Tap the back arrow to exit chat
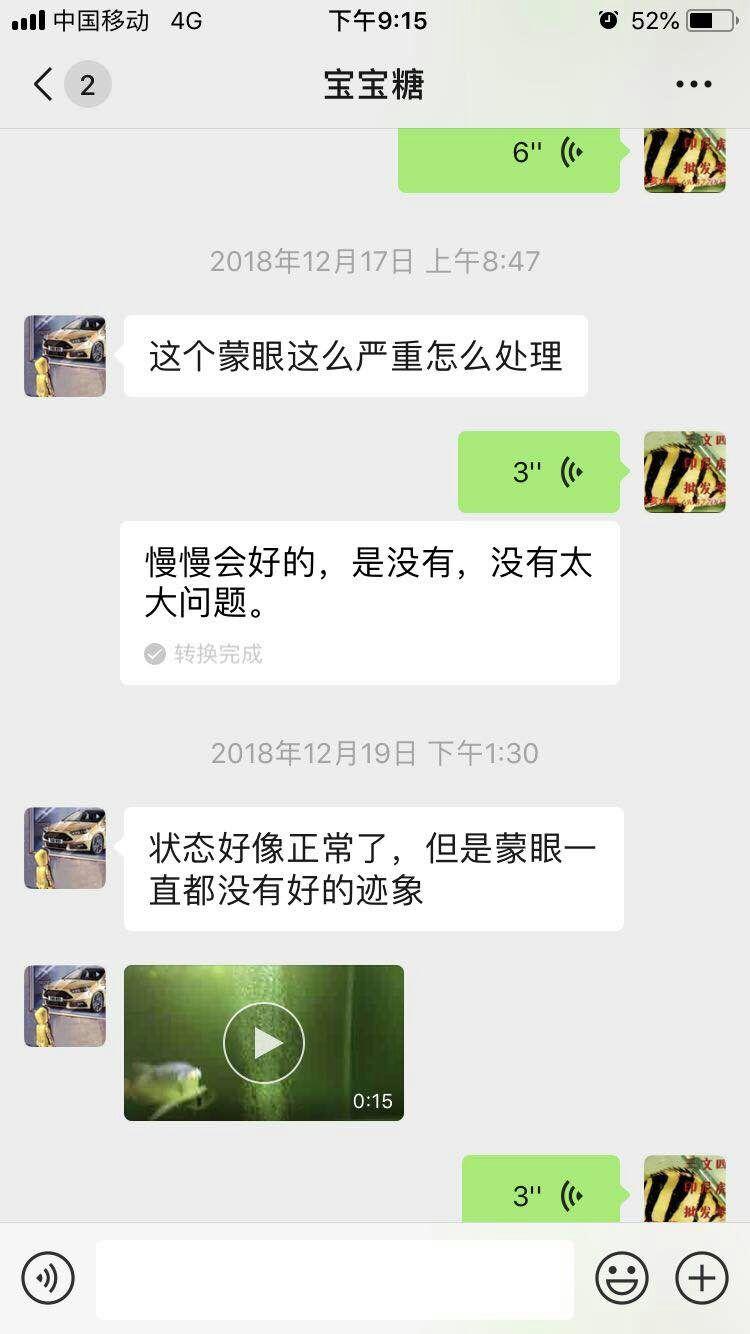750x1334 pixels. [x=40, y=85]
